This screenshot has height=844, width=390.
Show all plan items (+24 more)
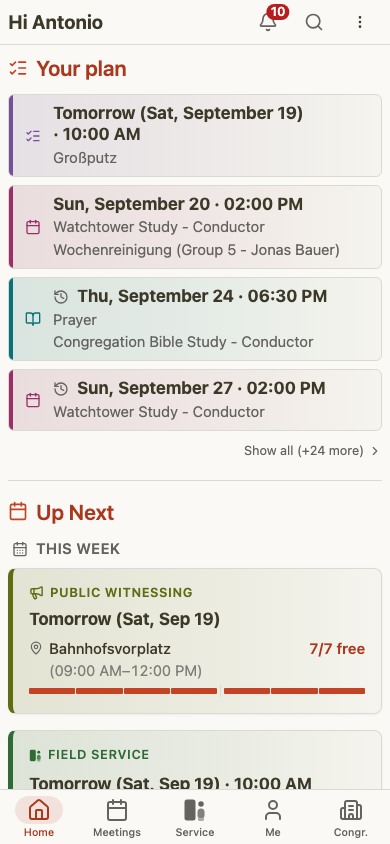click(x=311, y=451)
